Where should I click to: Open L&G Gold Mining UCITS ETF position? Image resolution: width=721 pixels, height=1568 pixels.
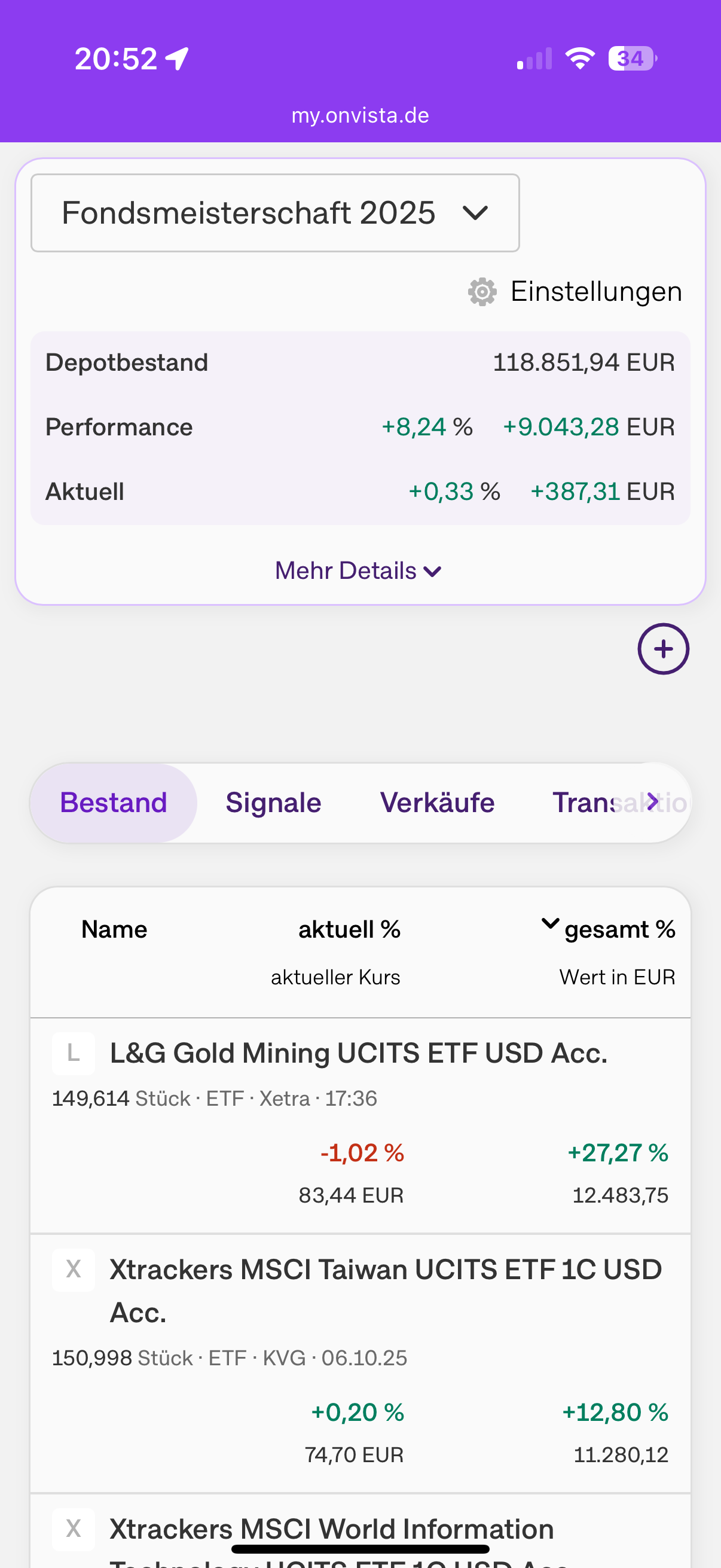click(358, 1054)
